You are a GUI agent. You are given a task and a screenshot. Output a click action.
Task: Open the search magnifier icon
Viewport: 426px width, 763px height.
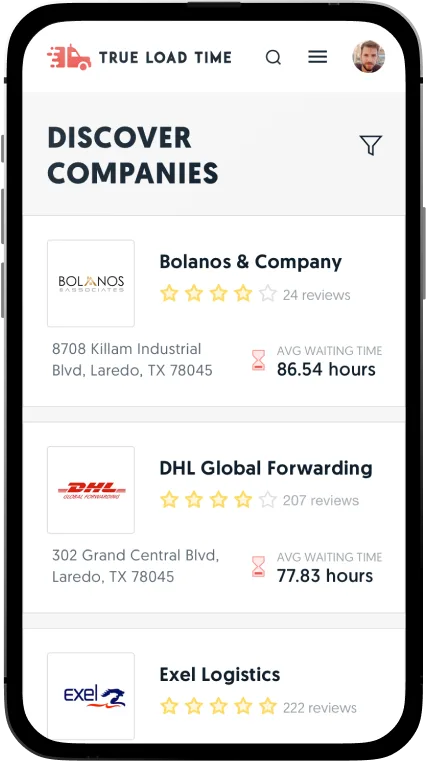click(x=273, y=57)
